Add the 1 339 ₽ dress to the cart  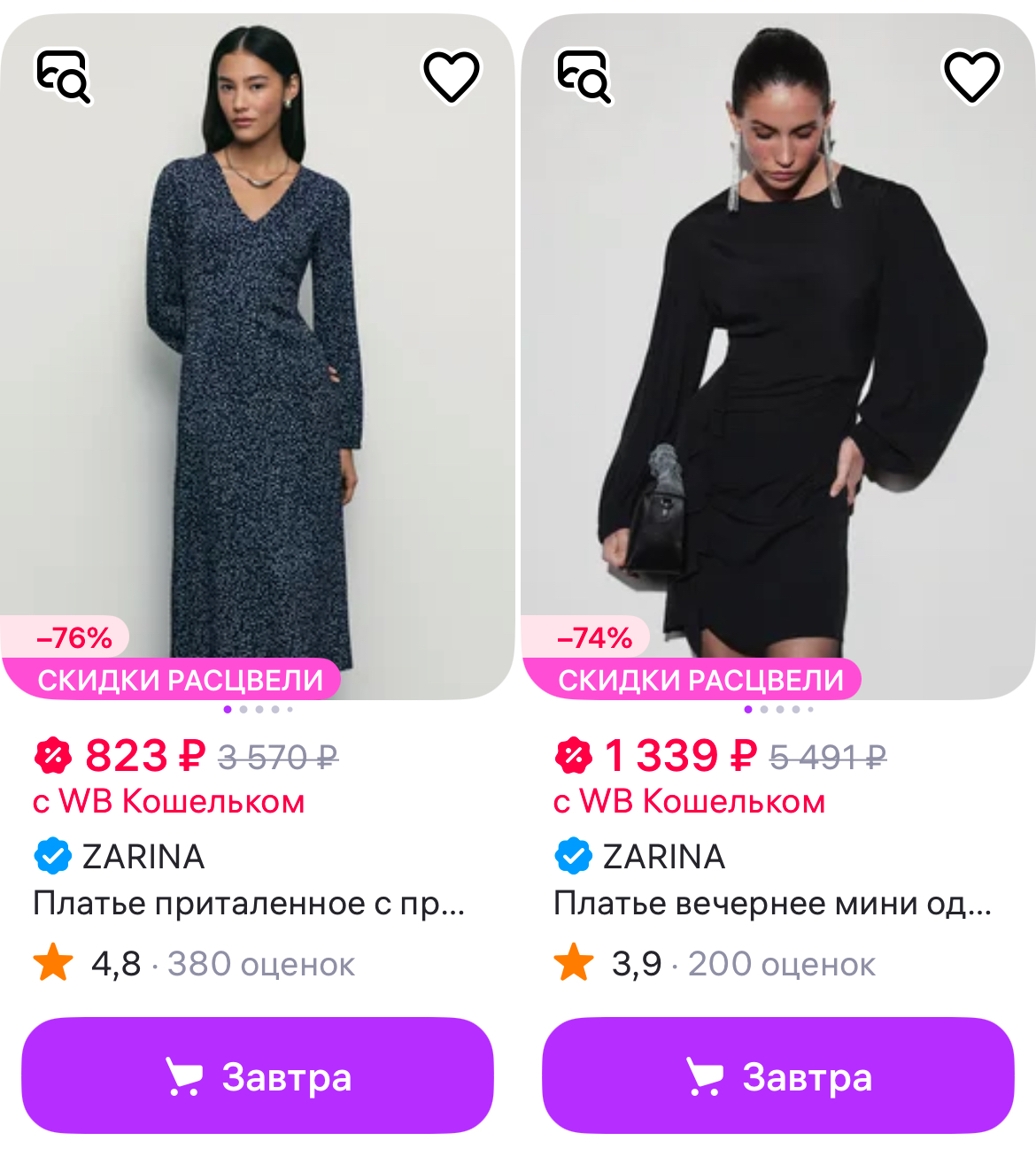tap(777, 1076)
